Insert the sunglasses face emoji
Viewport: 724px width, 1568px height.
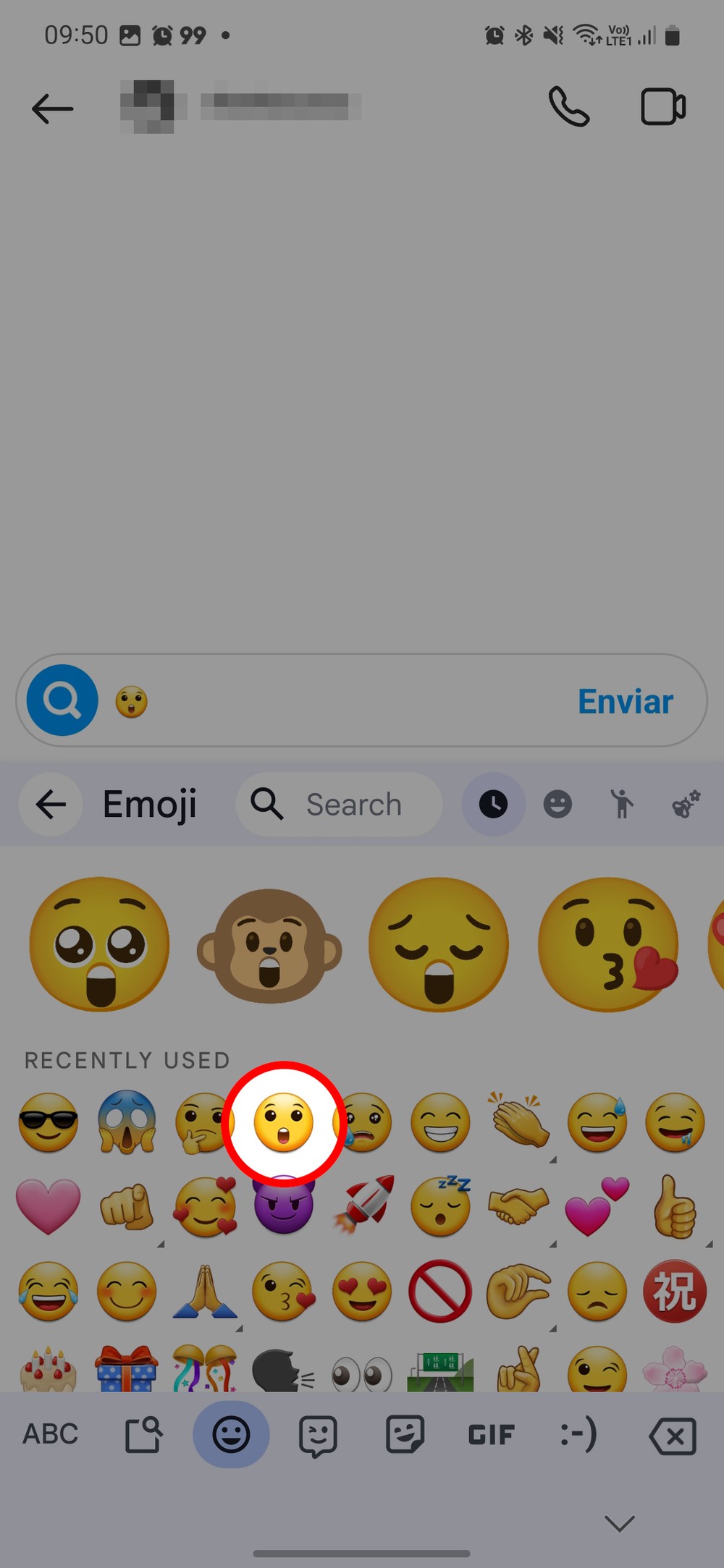(49, 1122)
